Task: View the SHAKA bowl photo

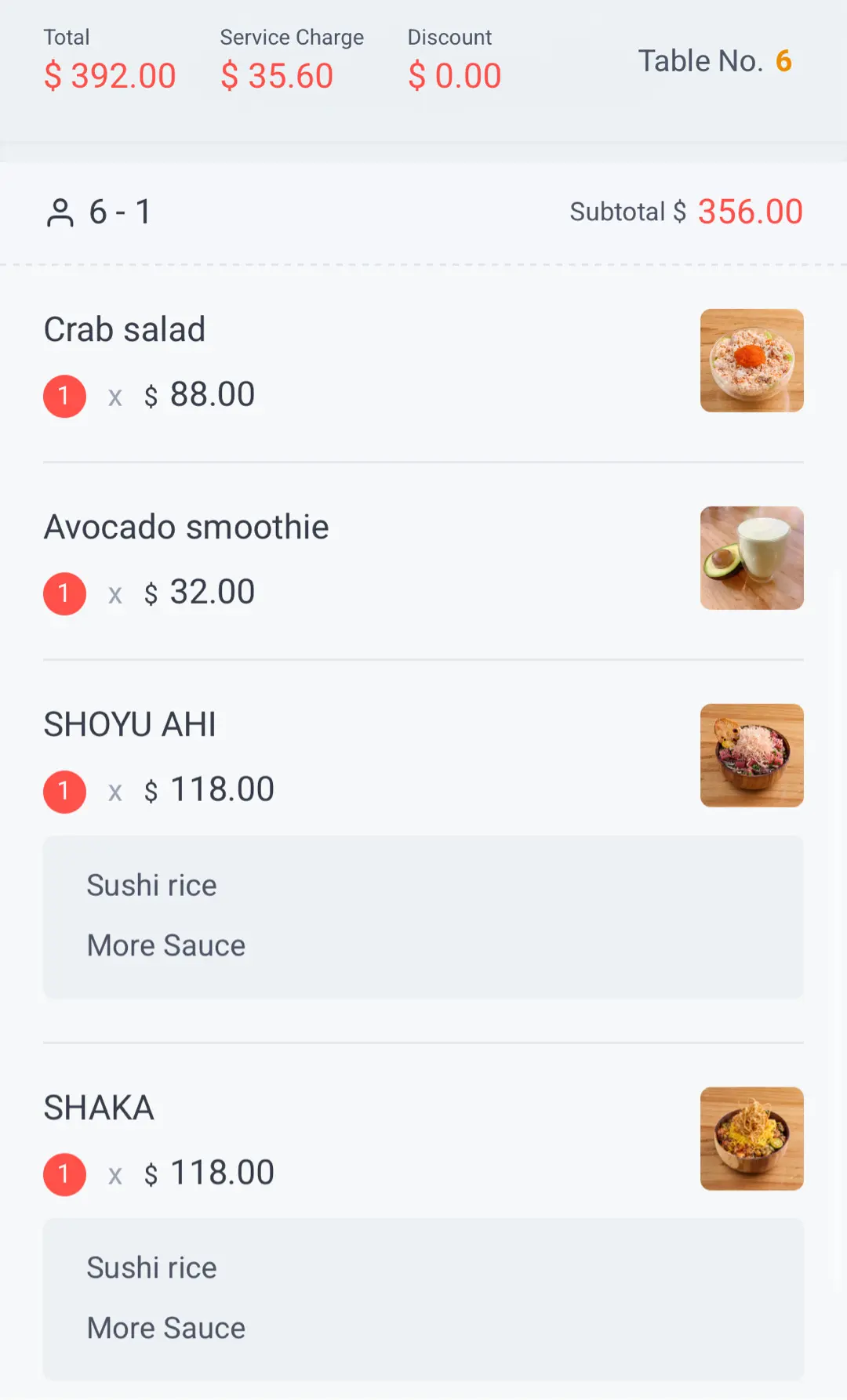Action: [x=751, y=1139]
